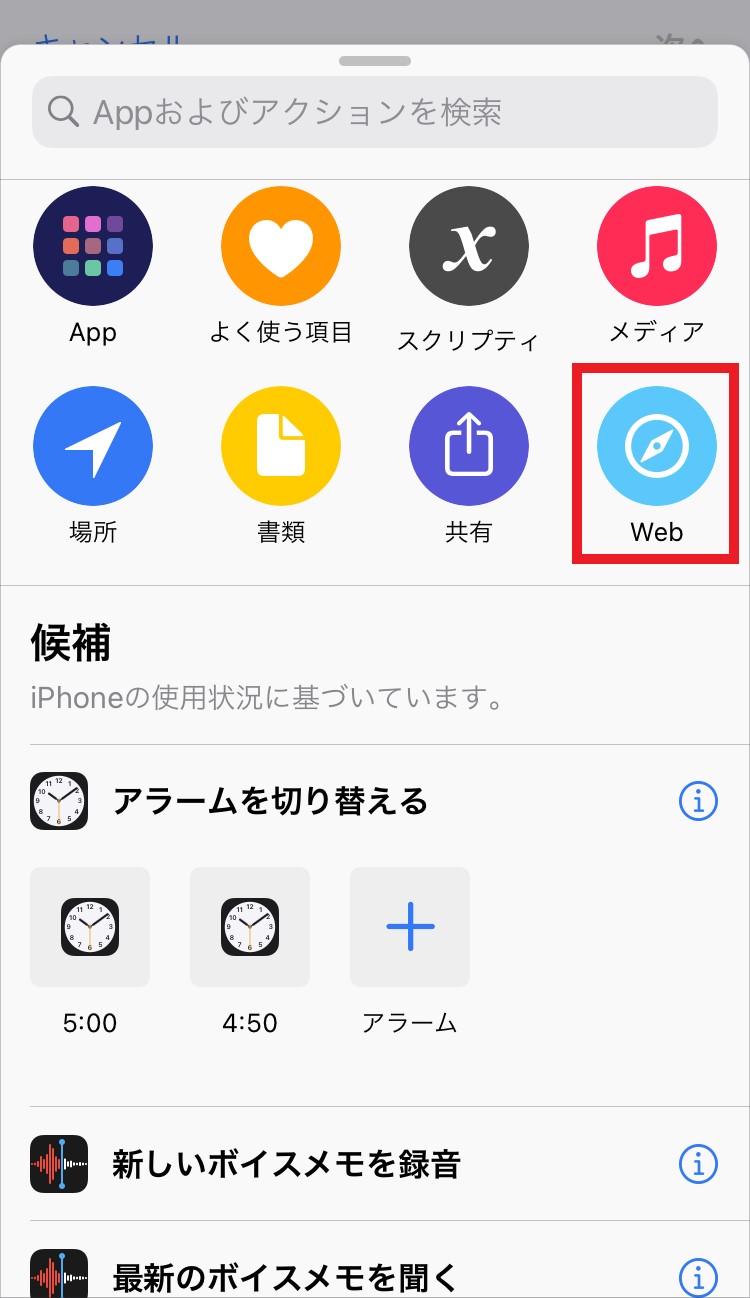The width and height of the screenshot is (750, 1298).
Task: Select the よく使う項目 favorites category
Action: (x=280, y=246)
